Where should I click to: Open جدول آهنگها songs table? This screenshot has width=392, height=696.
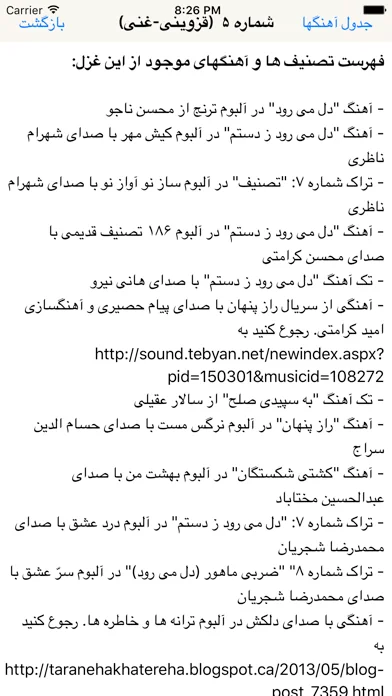(337, 24)
